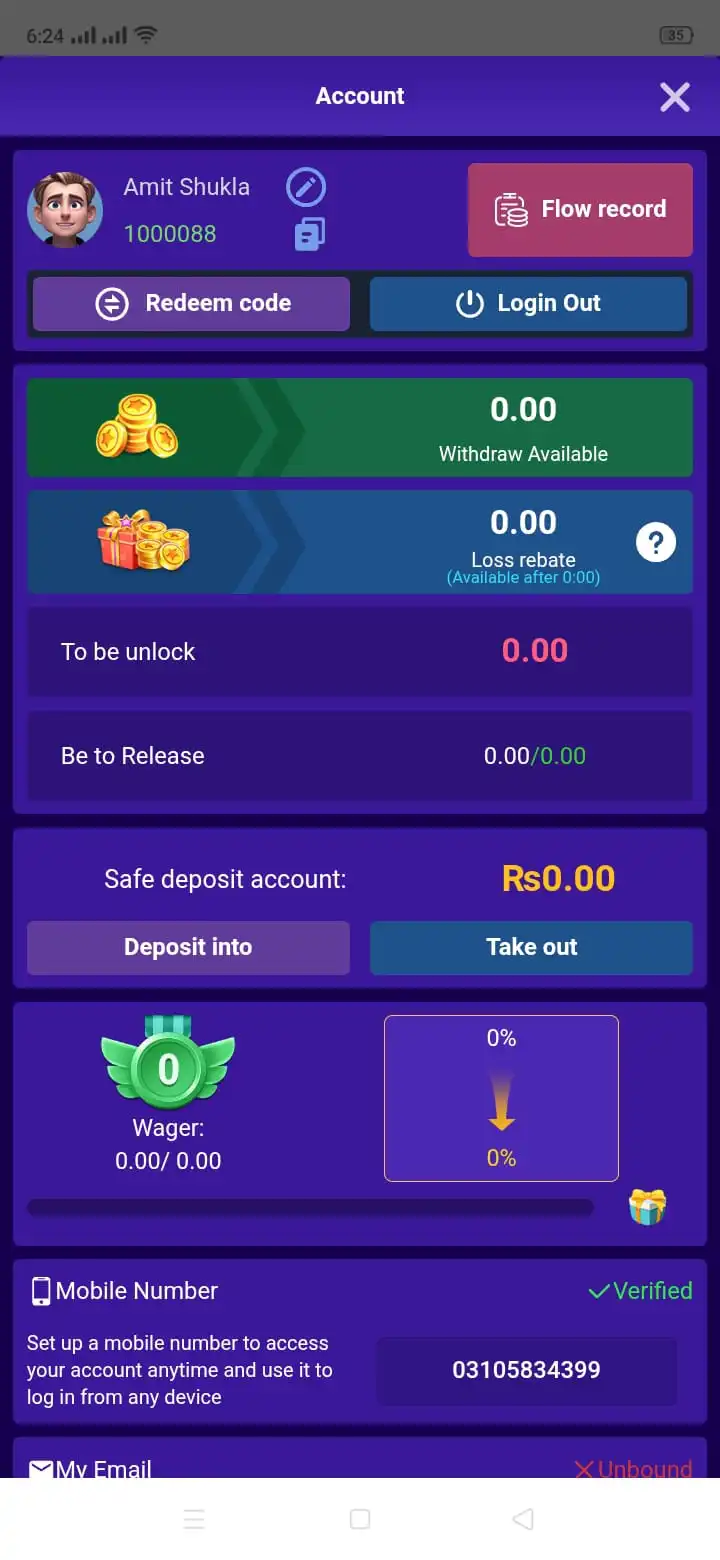Image resolution: width=720 pixels, height=1560 pixels.
Task: Open the Flow record
Action: pos(580,210)
